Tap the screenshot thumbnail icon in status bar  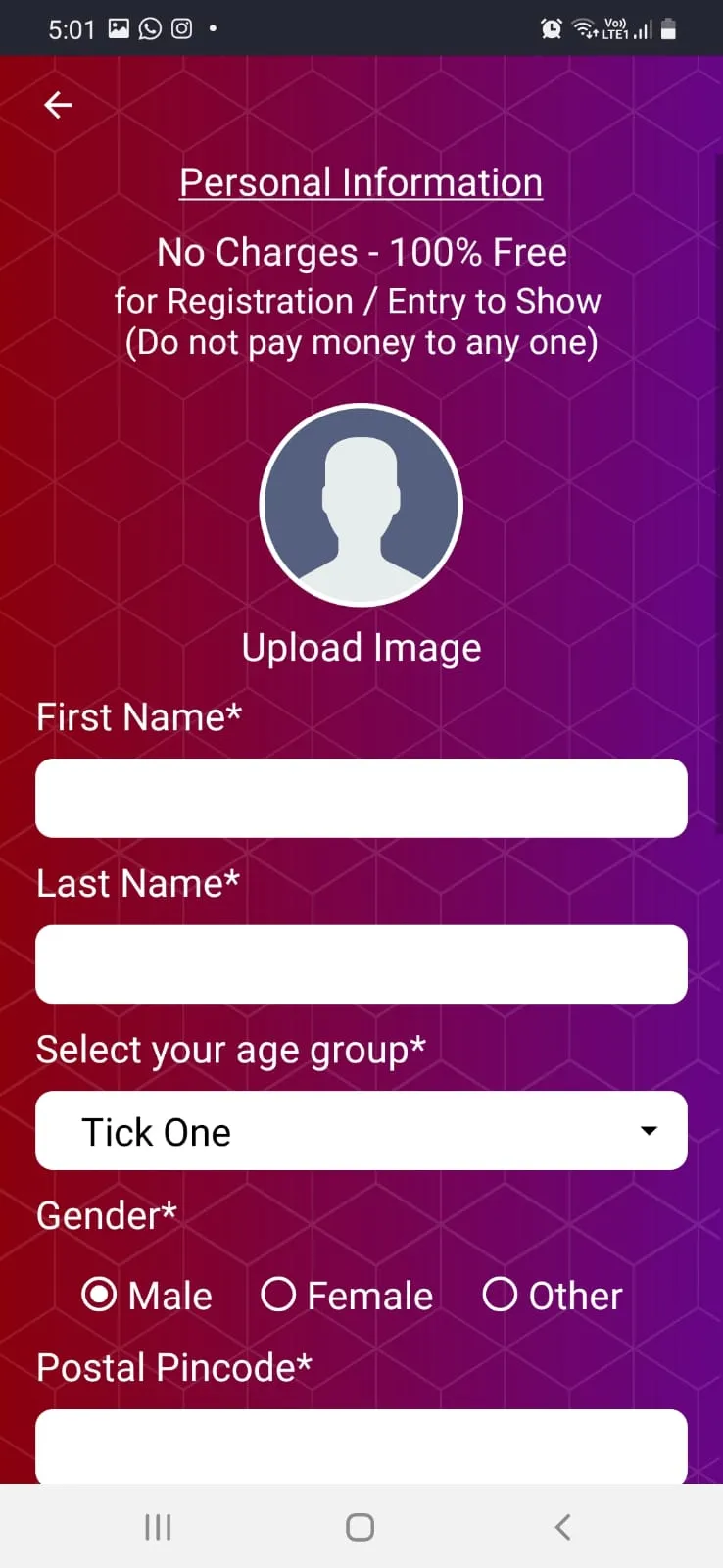(x=120, y=28)
